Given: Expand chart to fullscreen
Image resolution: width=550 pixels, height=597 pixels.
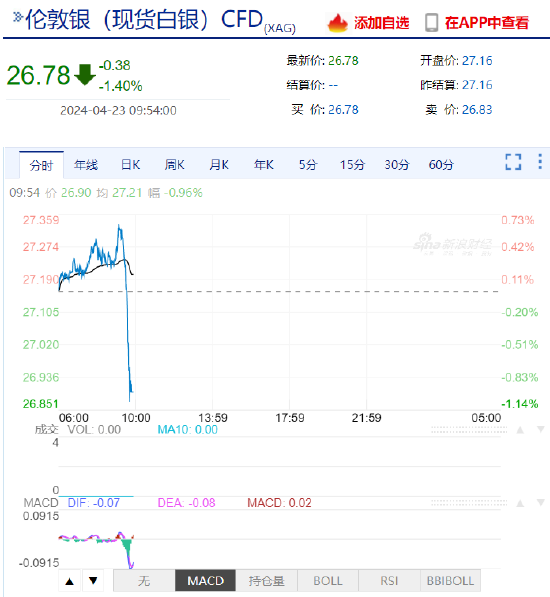Looking at the screenshot, I should click(513, 162).
